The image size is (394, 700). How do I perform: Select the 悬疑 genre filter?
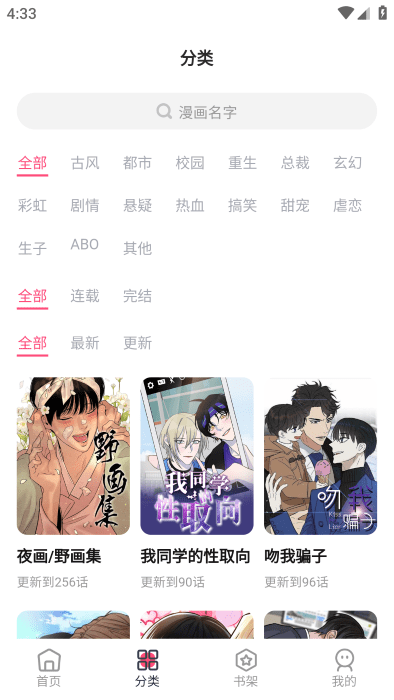(137, 205)
